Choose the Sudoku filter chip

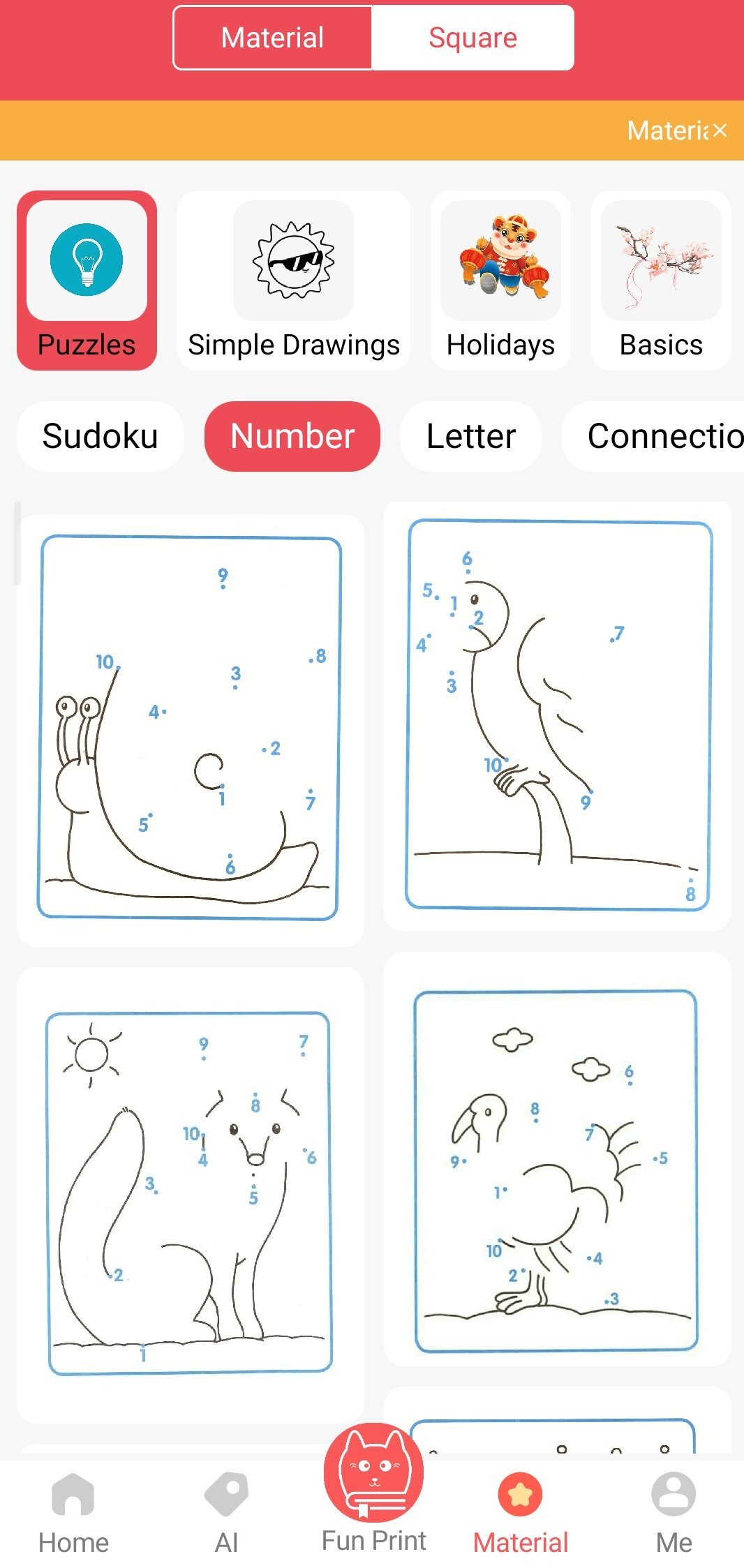coord(101,436)
